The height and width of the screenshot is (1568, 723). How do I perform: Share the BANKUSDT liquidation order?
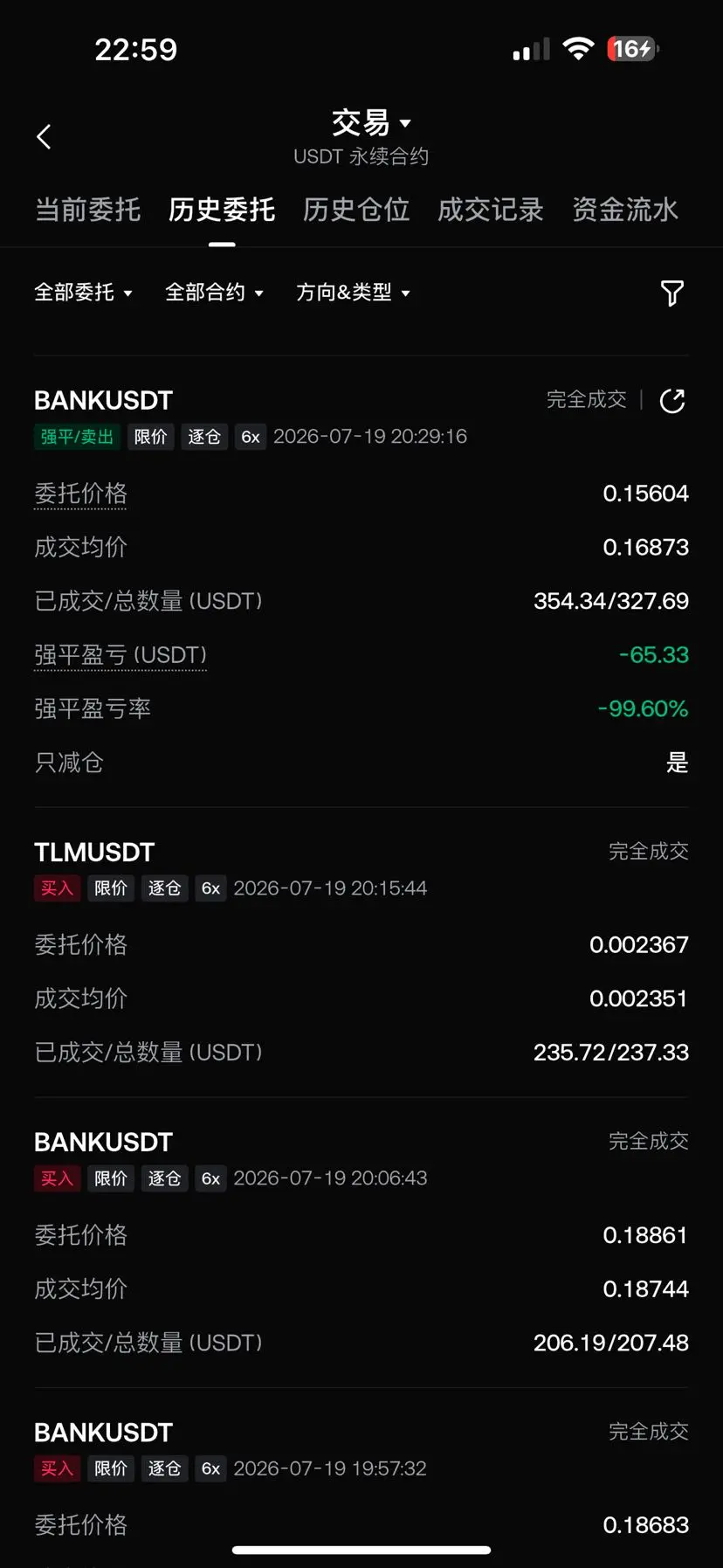point(672,401)
